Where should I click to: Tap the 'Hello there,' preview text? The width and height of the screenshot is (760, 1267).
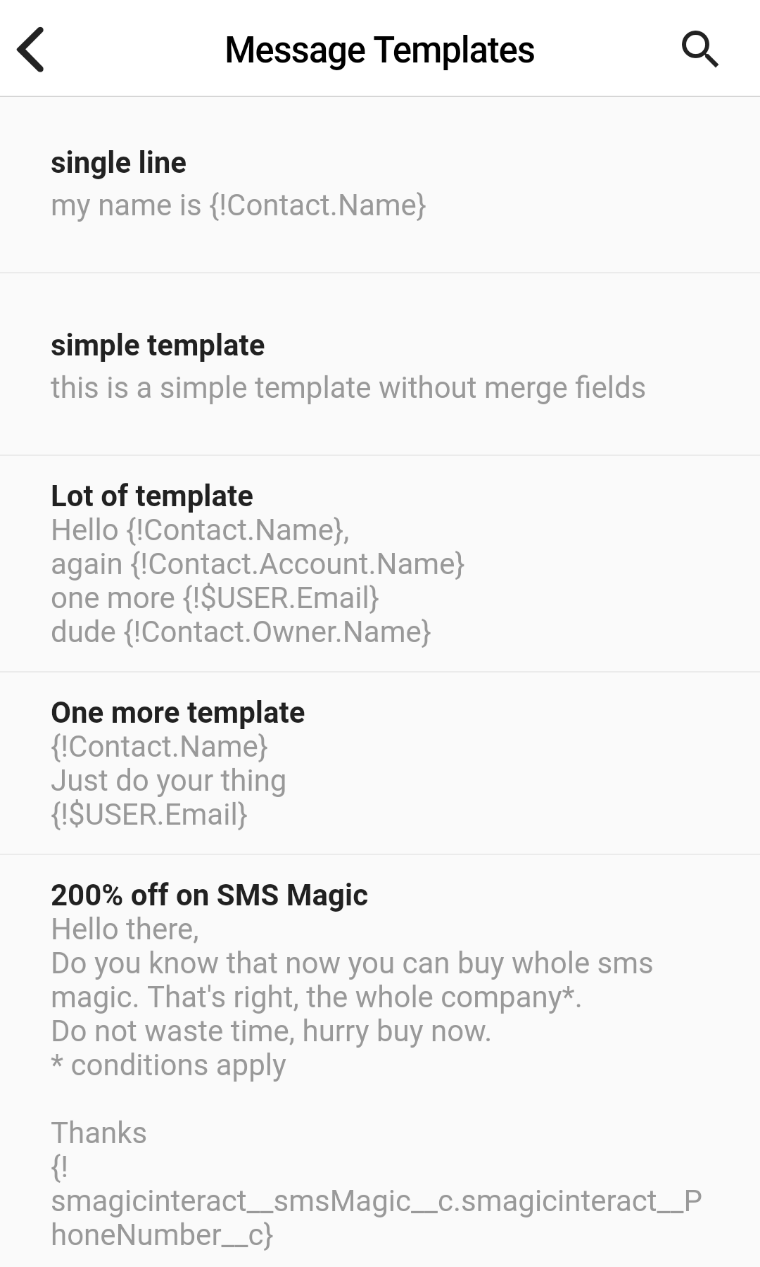tap(124, 928)
